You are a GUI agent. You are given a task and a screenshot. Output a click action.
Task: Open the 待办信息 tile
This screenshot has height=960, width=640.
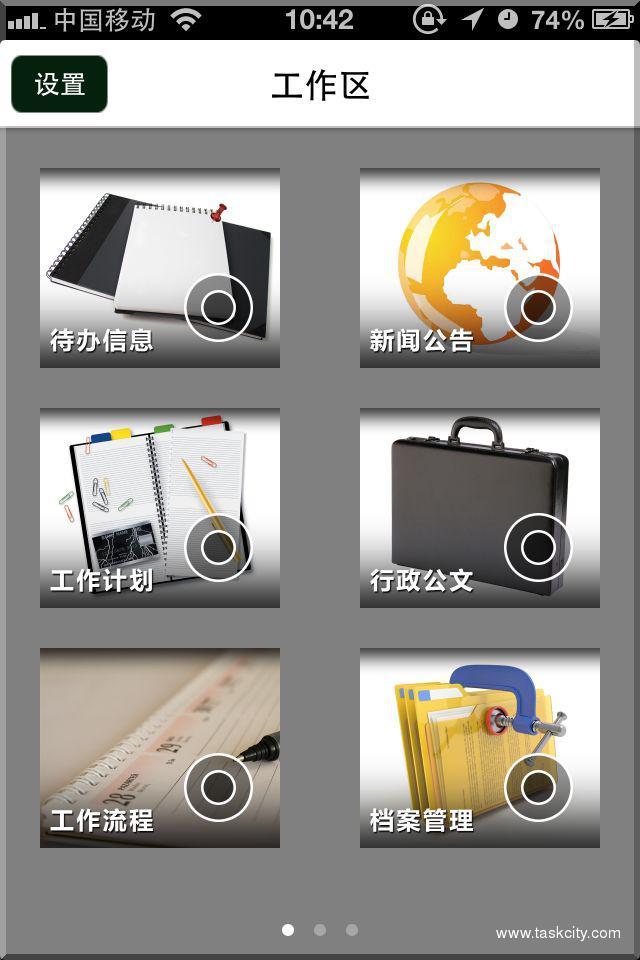click(x=160, y=268)
